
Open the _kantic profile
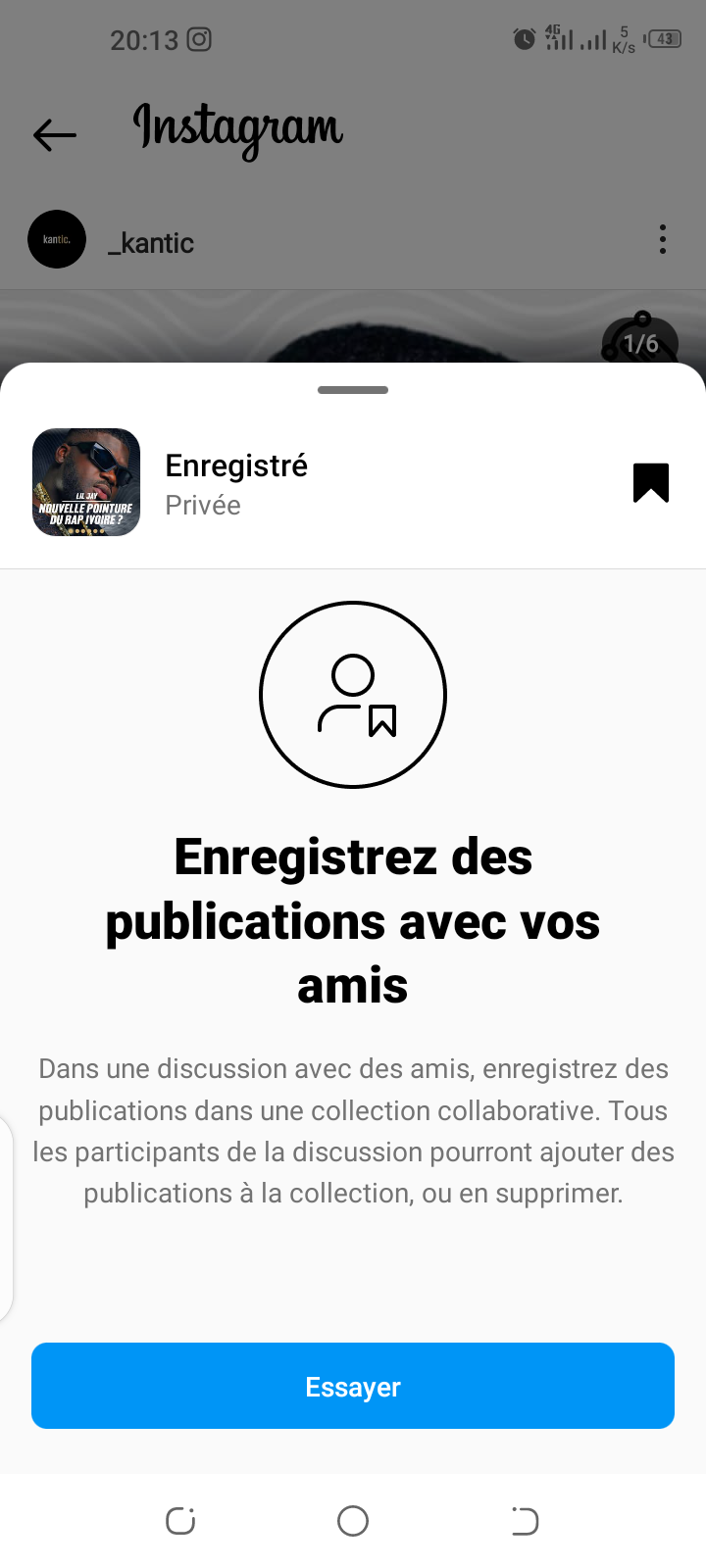click(x=151, y=242)
